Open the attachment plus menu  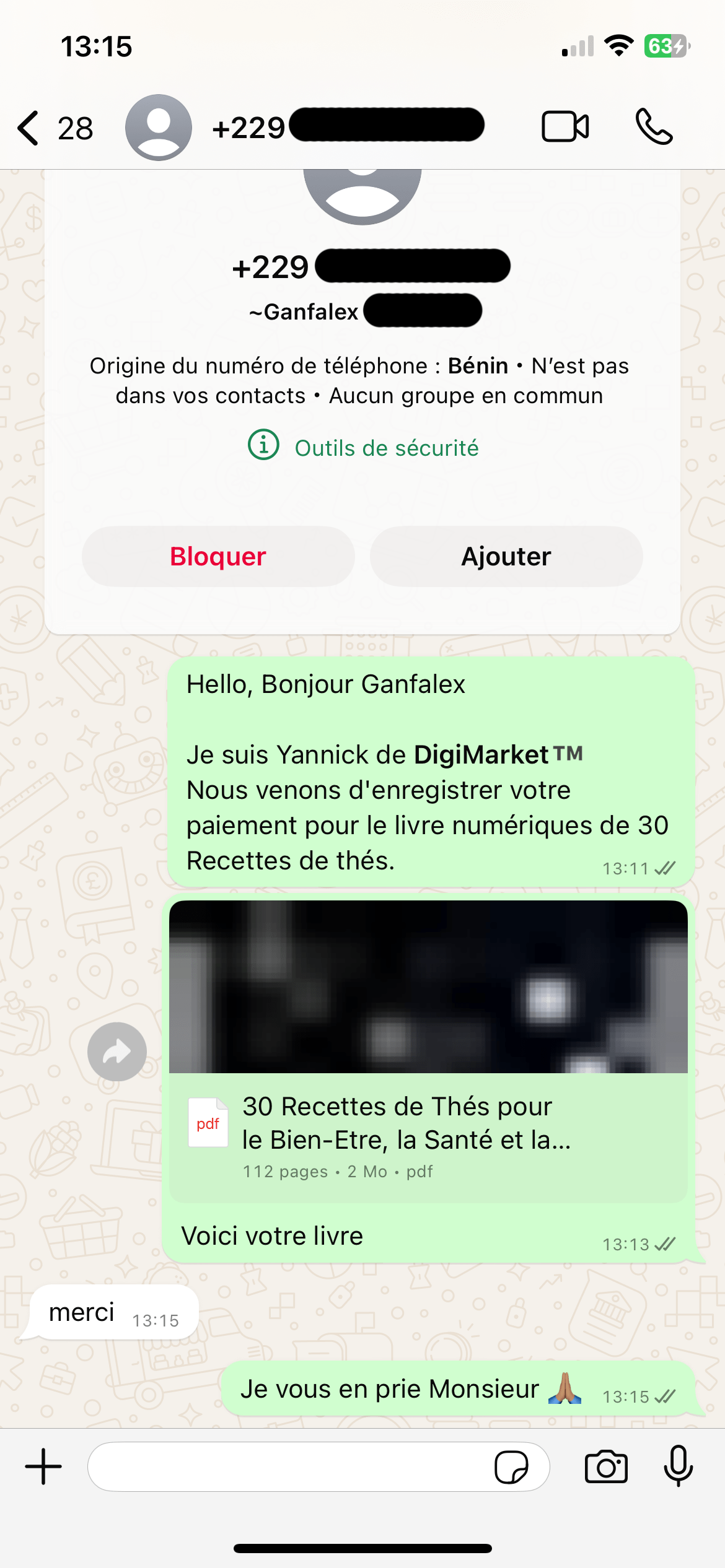coord(43,1466)
